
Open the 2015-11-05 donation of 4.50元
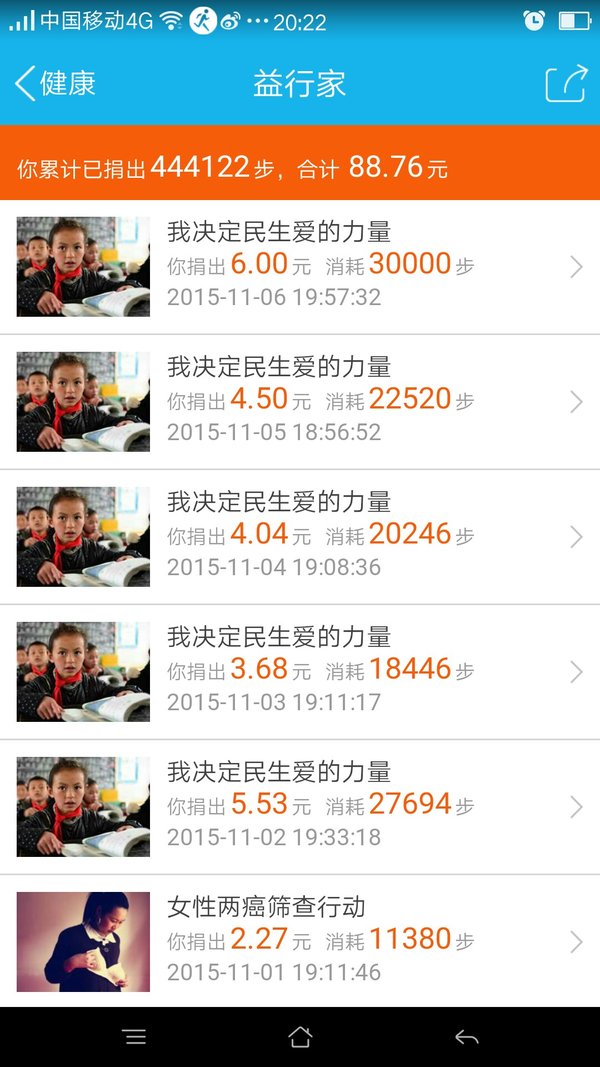[300, 401]
